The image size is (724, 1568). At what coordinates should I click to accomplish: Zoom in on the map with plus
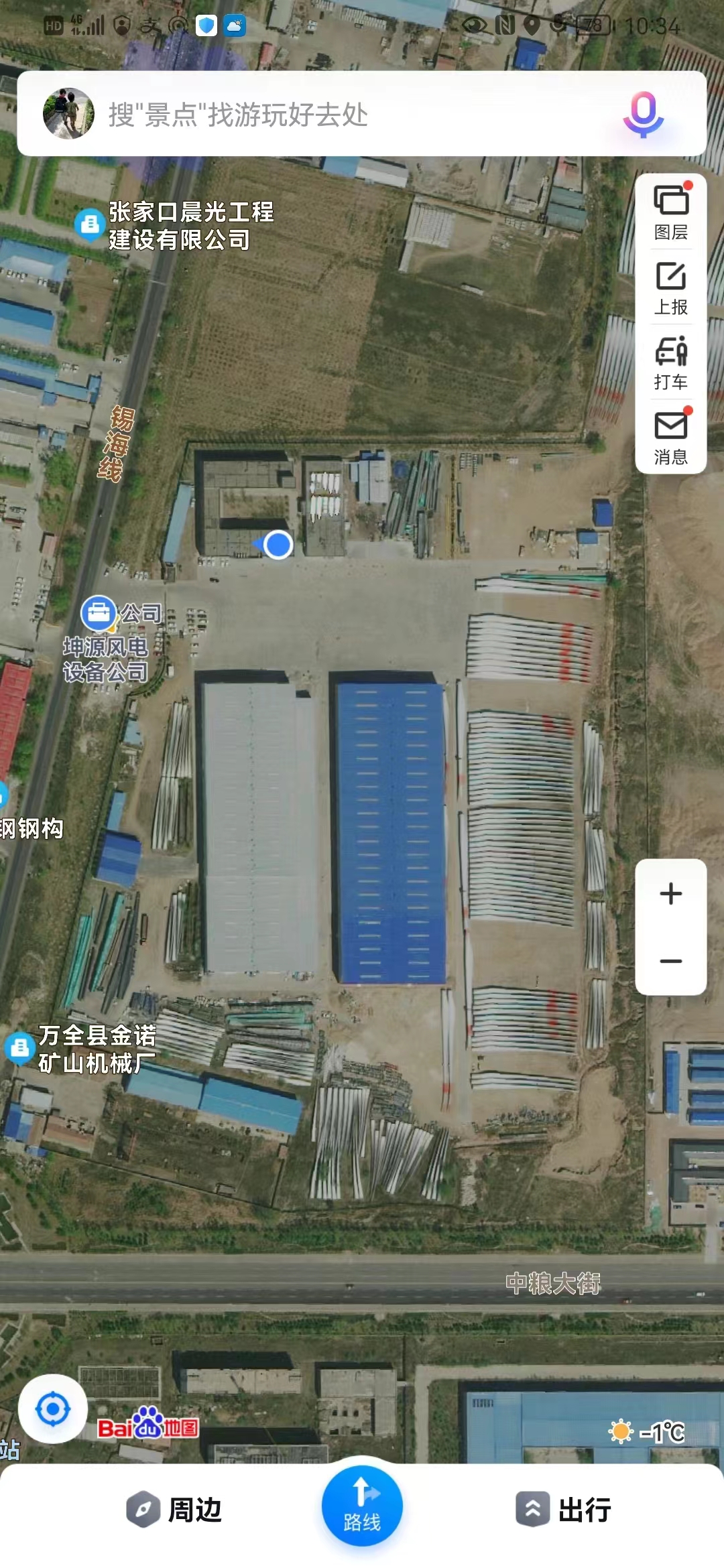coord(670,894)
